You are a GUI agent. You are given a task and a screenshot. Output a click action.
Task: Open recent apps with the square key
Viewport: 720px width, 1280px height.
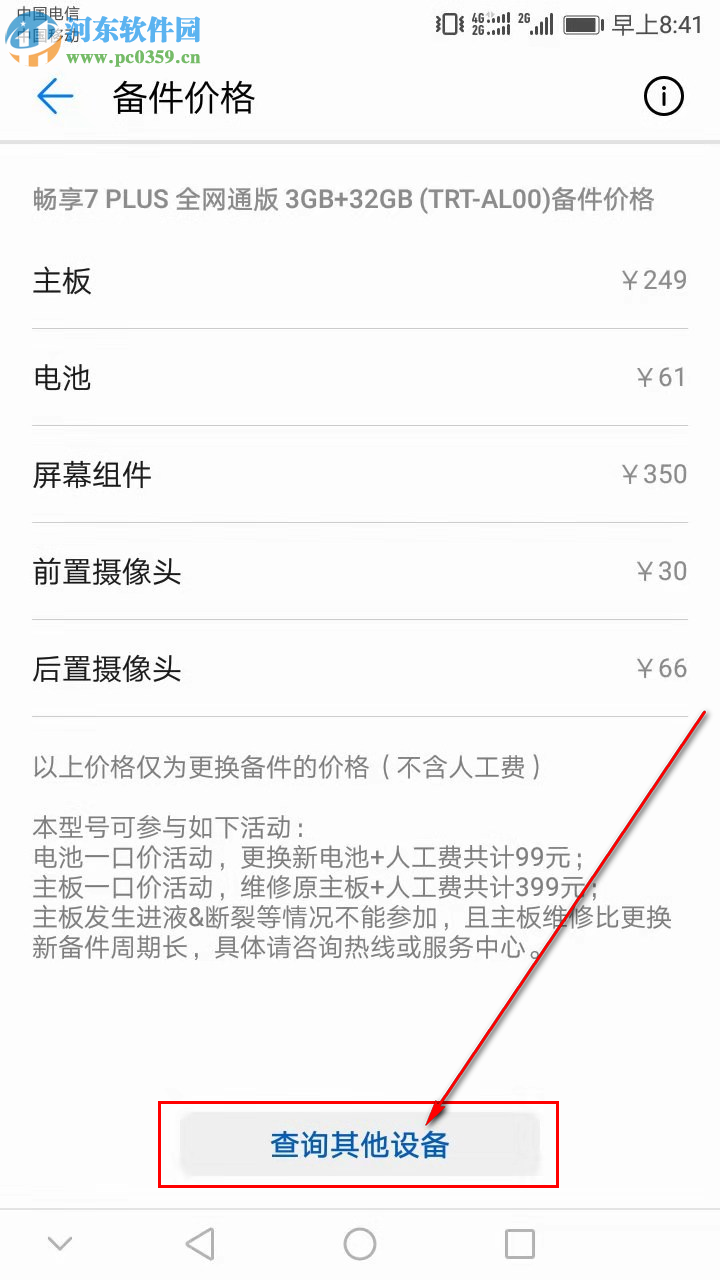point(520,1243)
